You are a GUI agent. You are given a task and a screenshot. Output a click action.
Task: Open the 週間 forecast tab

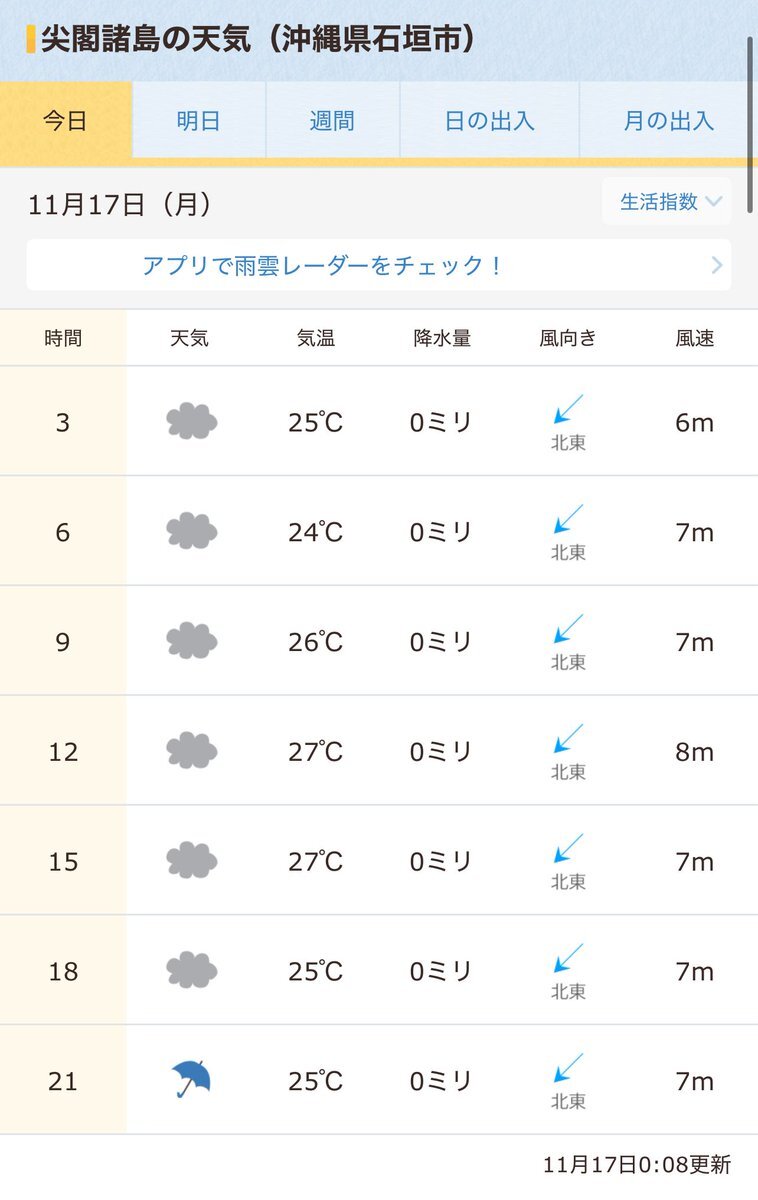point(332,121)
